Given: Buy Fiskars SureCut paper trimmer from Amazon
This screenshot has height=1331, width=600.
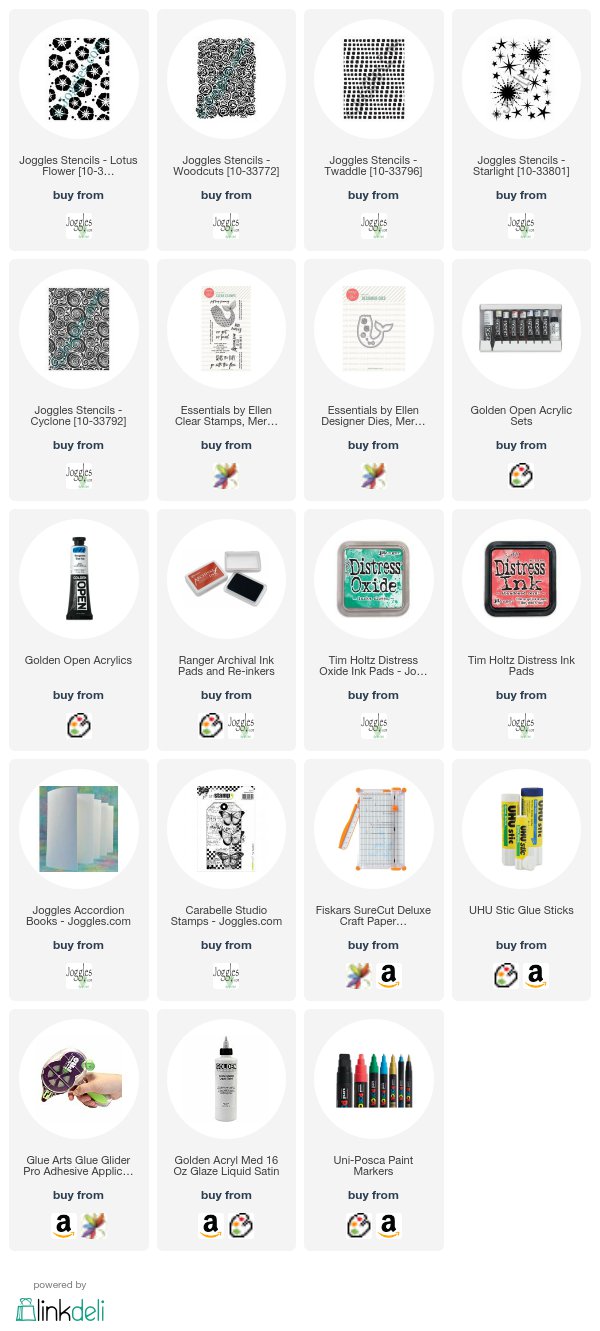Looking at the screenshot, I should coord(389,976).
